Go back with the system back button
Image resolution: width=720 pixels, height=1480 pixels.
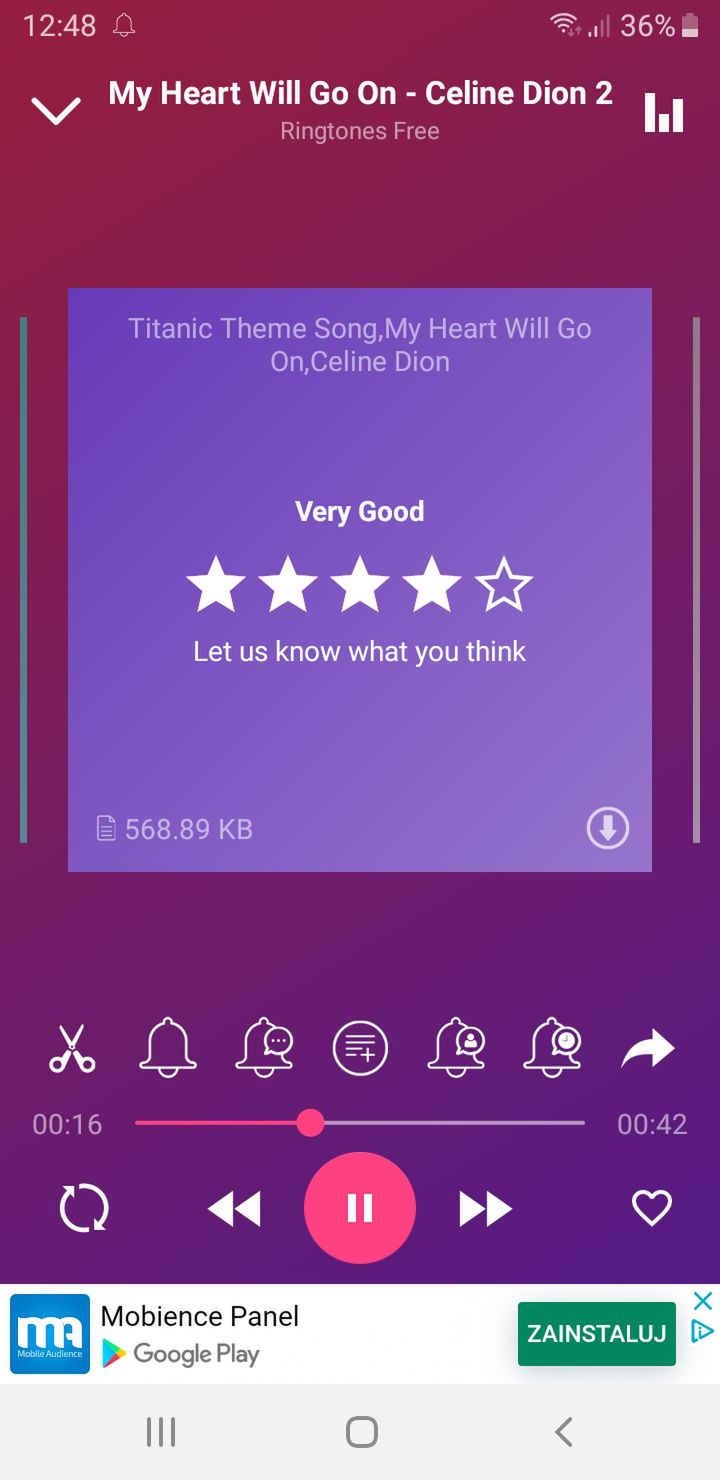[563, 1432]
